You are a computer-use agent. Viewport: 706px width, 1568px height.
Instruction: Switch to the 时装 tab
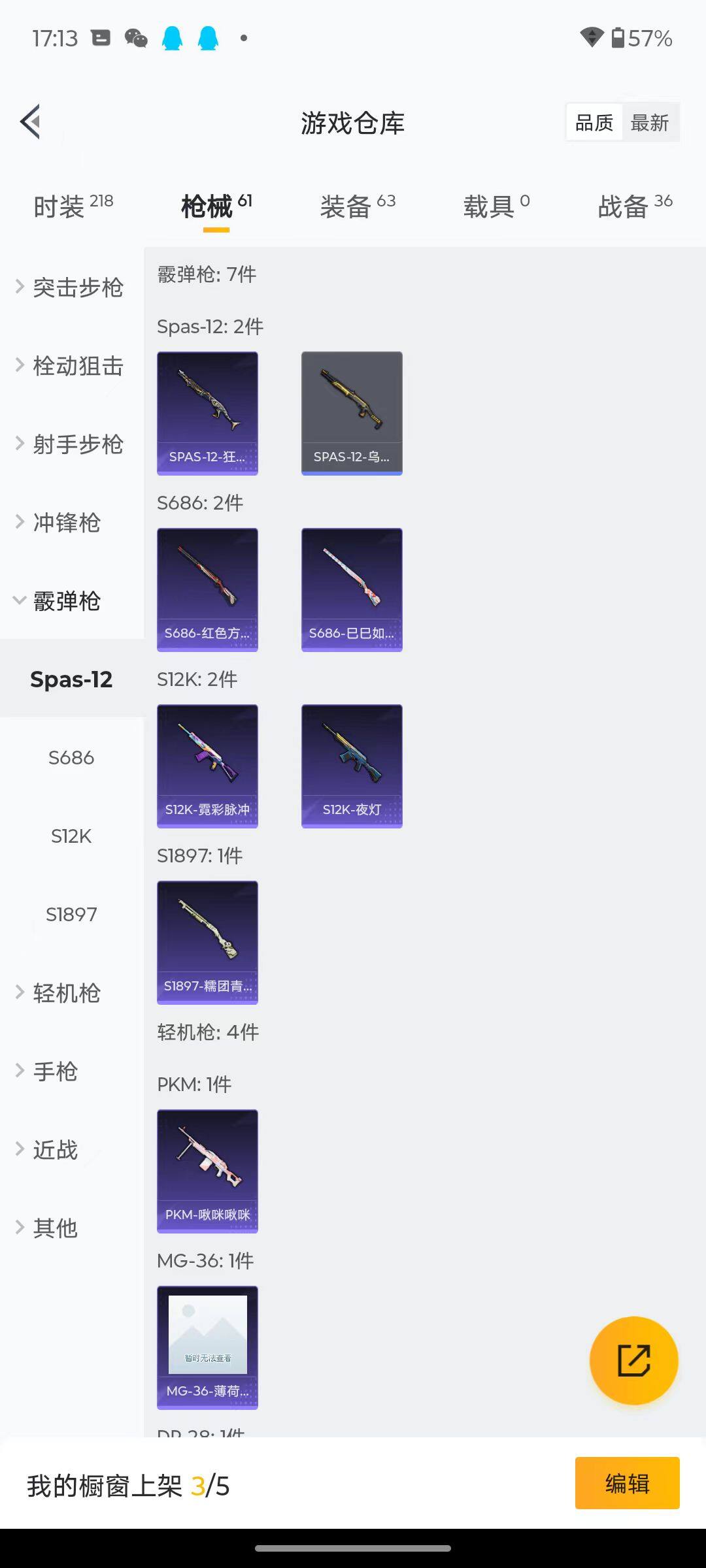click(x=73, y=206)
